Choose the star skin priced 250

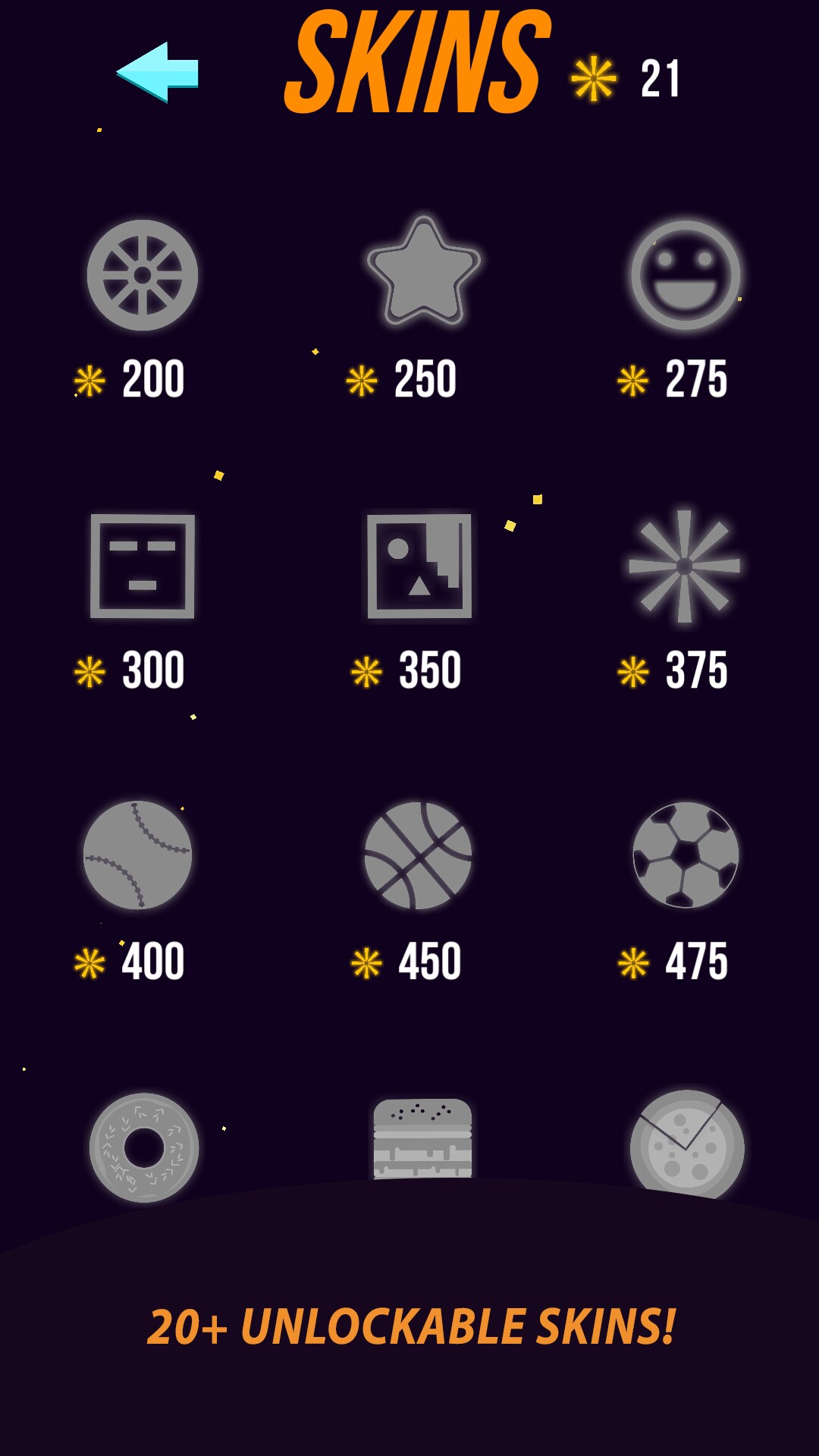pyautogui.click(x=424, y=271)
